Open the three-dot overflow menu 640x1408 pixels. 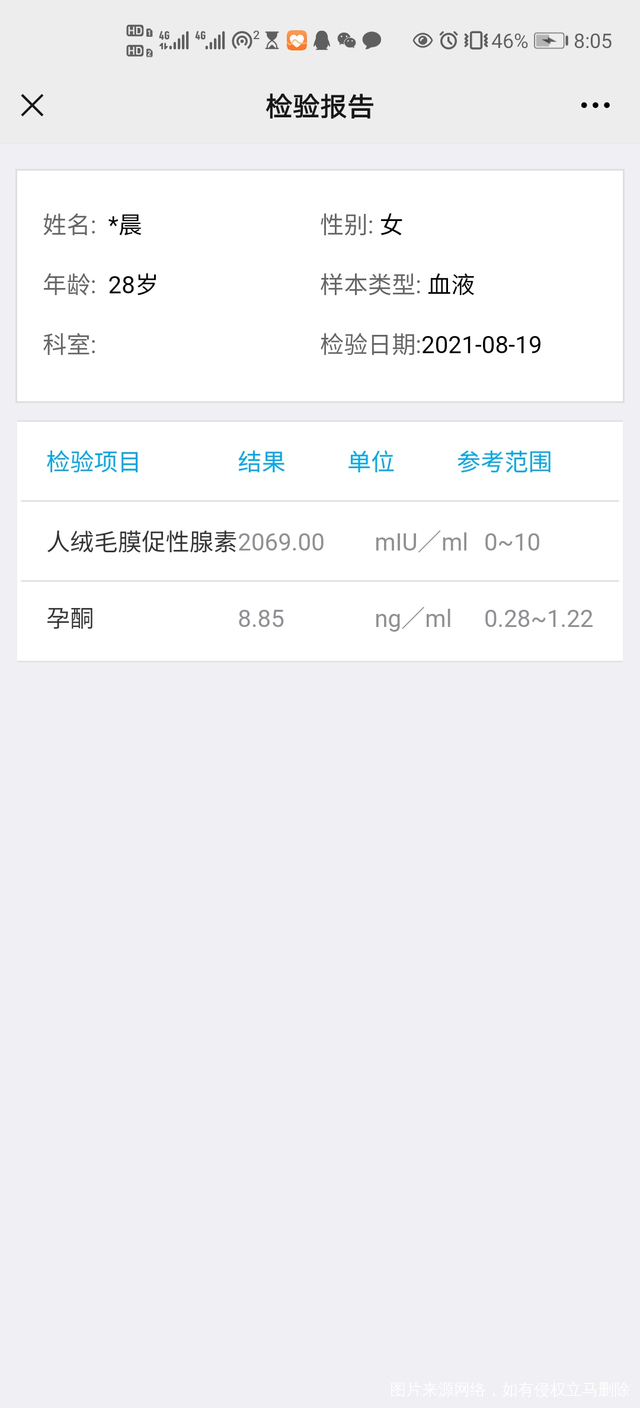click(595, 105)
